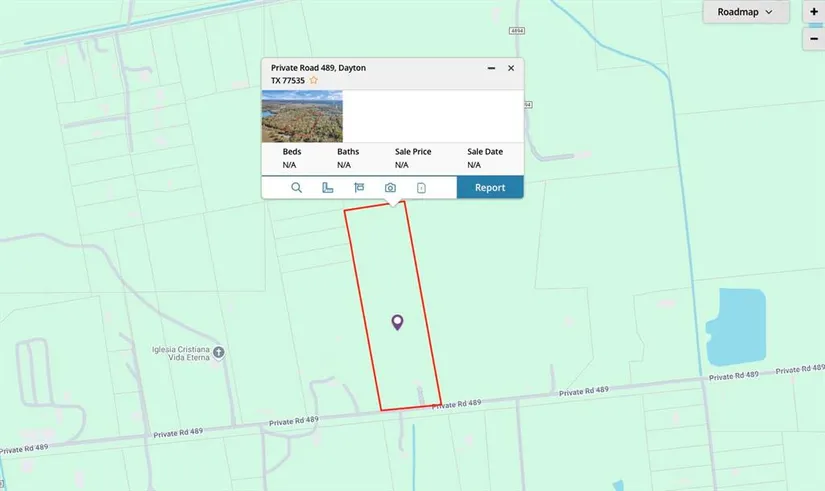This screenshot has height=491, width=825.
Task: Tap the document info icon
Action: (421, 187)
